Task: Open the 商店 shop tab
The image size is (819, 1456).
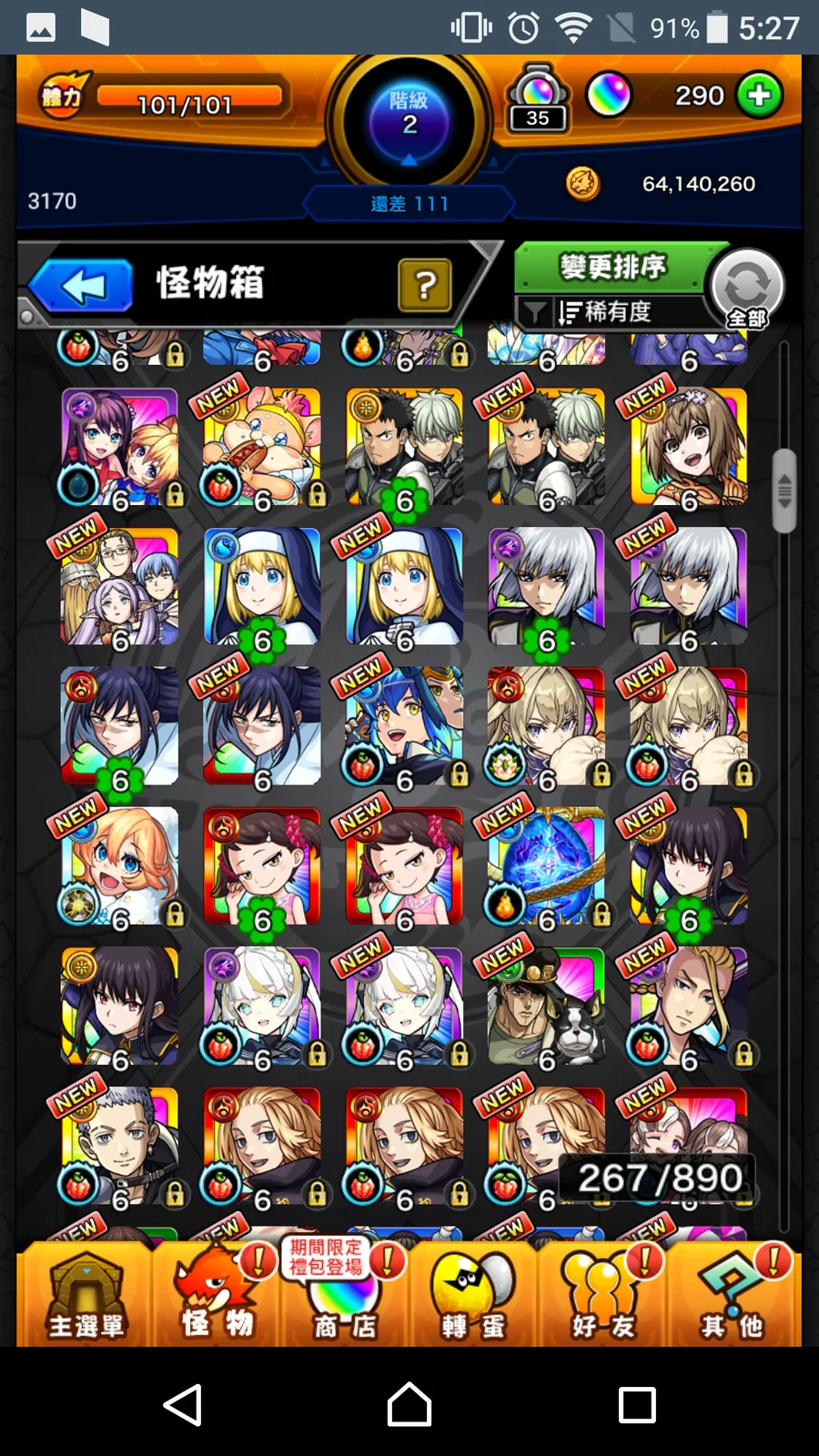Action: point(345,1295)
